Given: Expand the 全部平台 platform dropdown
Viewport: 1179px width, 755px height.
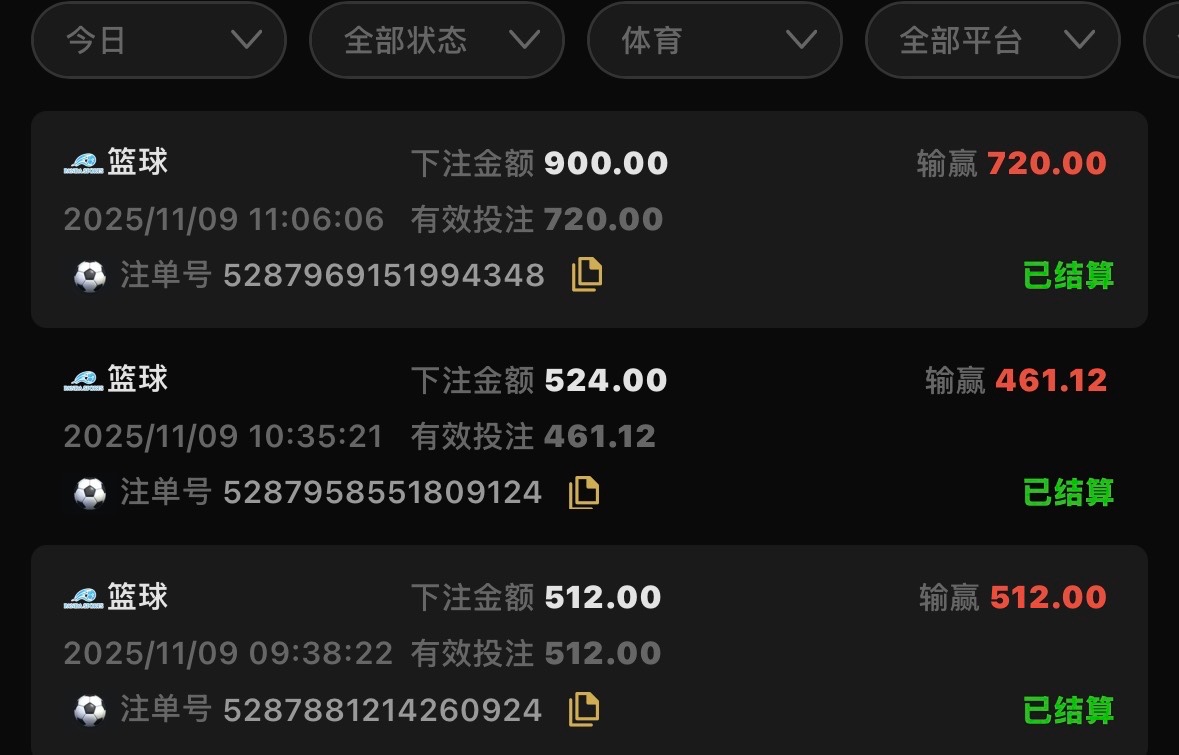Looking at the screenshot, I should [992, 40].
